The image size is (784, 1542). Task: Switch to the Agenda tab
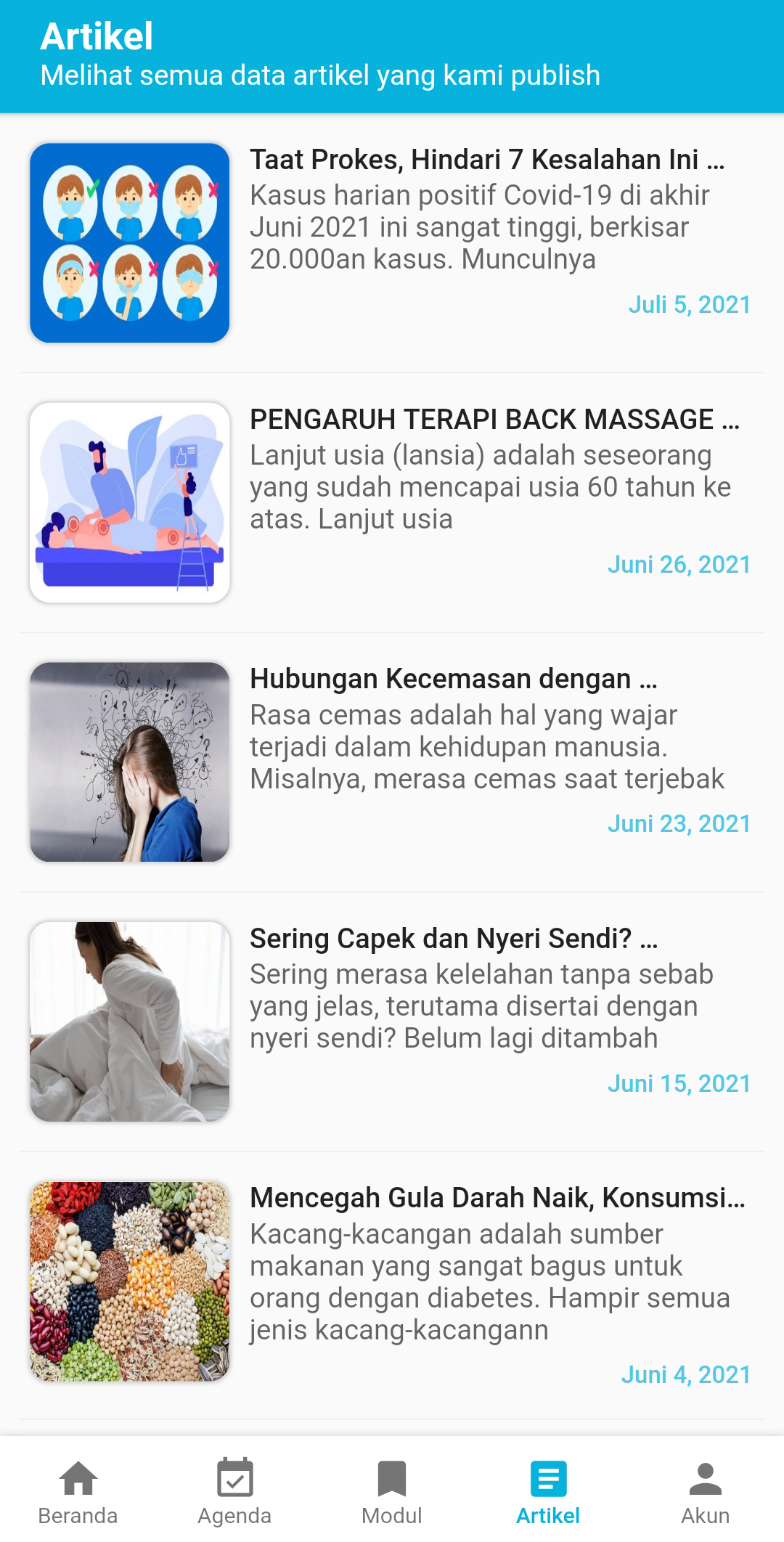tap(235, 1491)
